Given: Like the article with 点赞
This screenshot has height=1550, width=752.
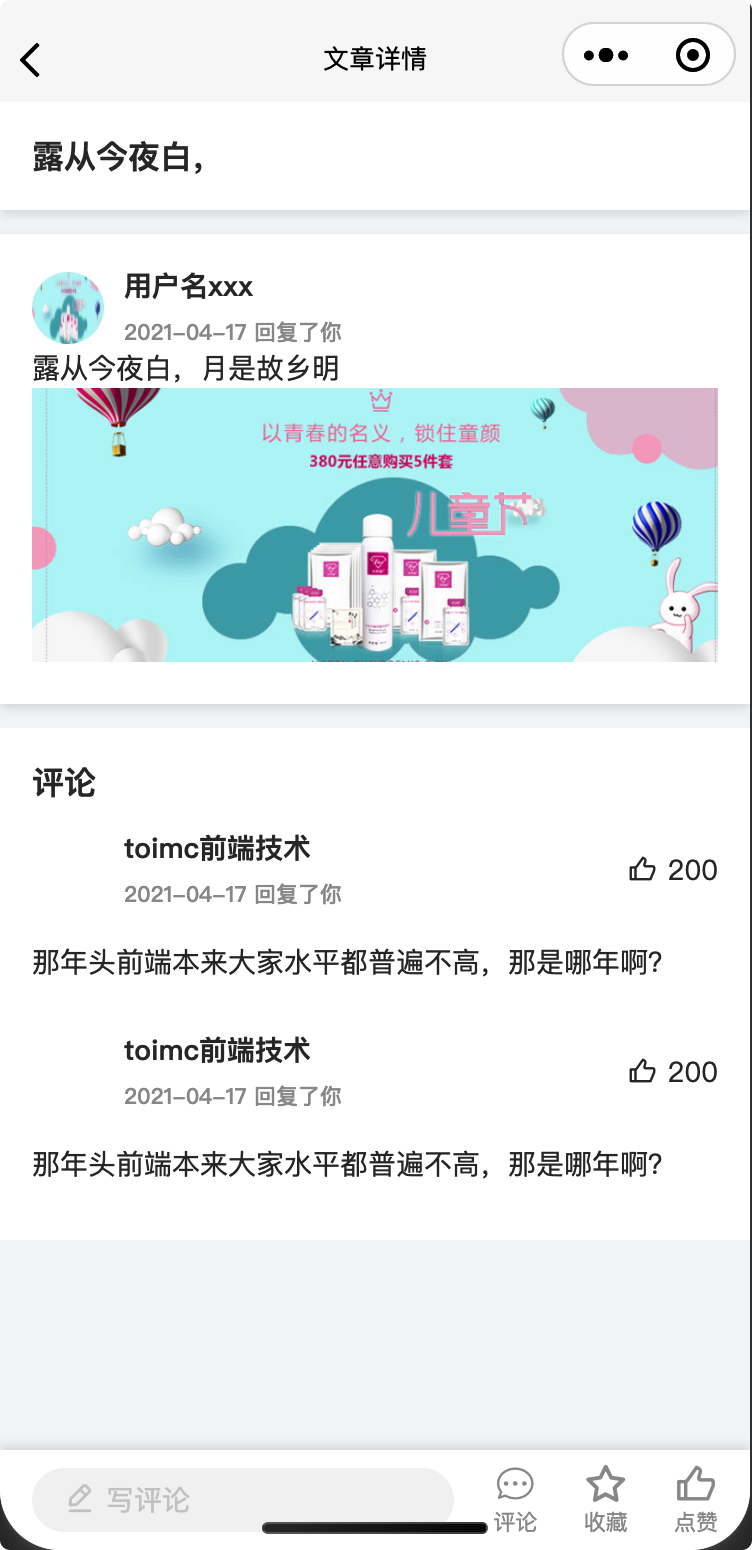Looking at the screenshot, I should 696,1499.
